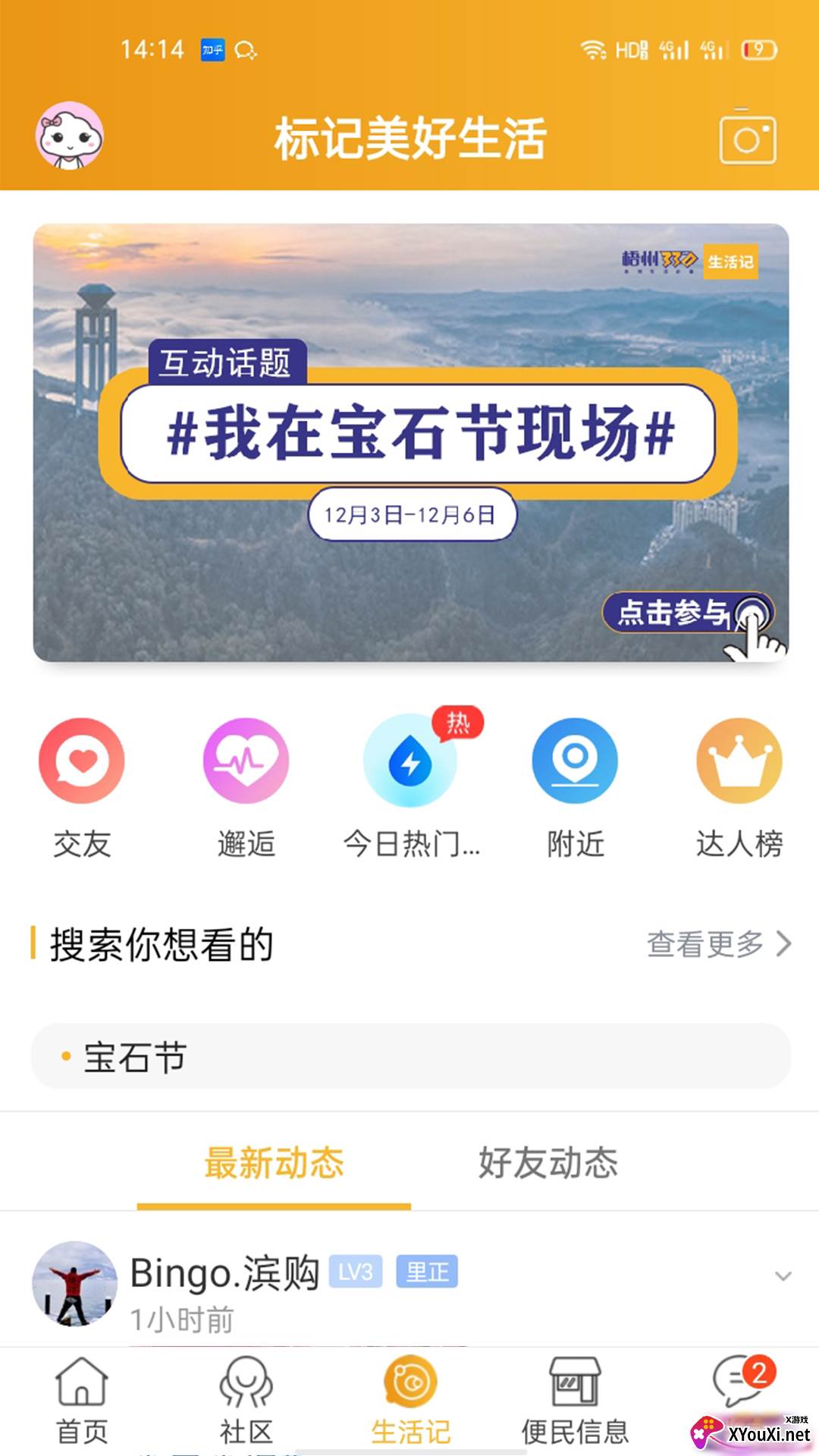Go to the 社区 tab
Image resolution: width=819 pixels, height=1456 pixels.
pyautogui.click(x=246, y=1401)
